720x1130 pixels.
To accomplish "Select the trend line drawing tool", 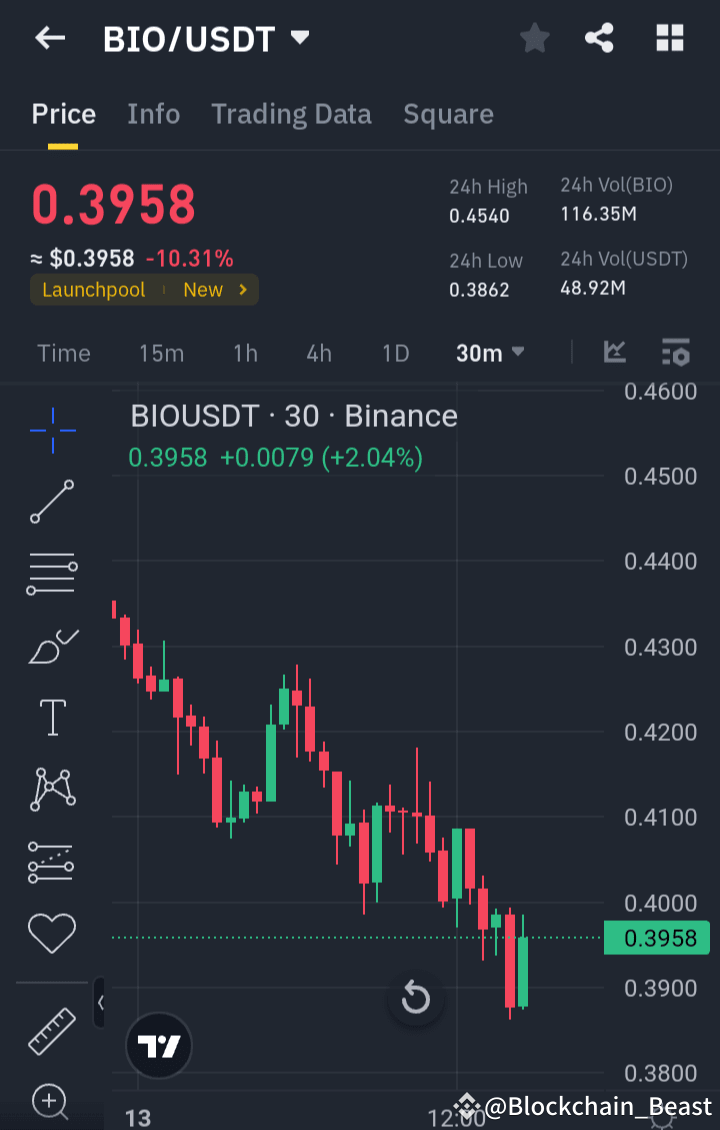I will click(51, 502).
